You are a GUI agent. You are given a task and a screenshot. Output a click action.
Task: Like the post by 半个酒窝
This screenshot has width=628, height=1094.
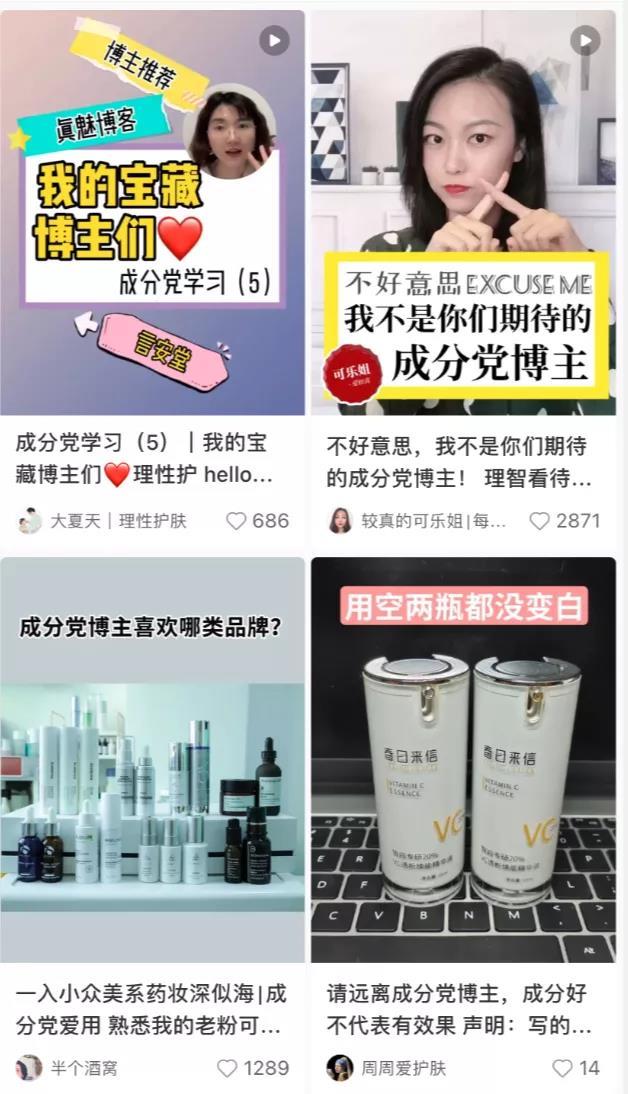click(x=228, y=1068)
